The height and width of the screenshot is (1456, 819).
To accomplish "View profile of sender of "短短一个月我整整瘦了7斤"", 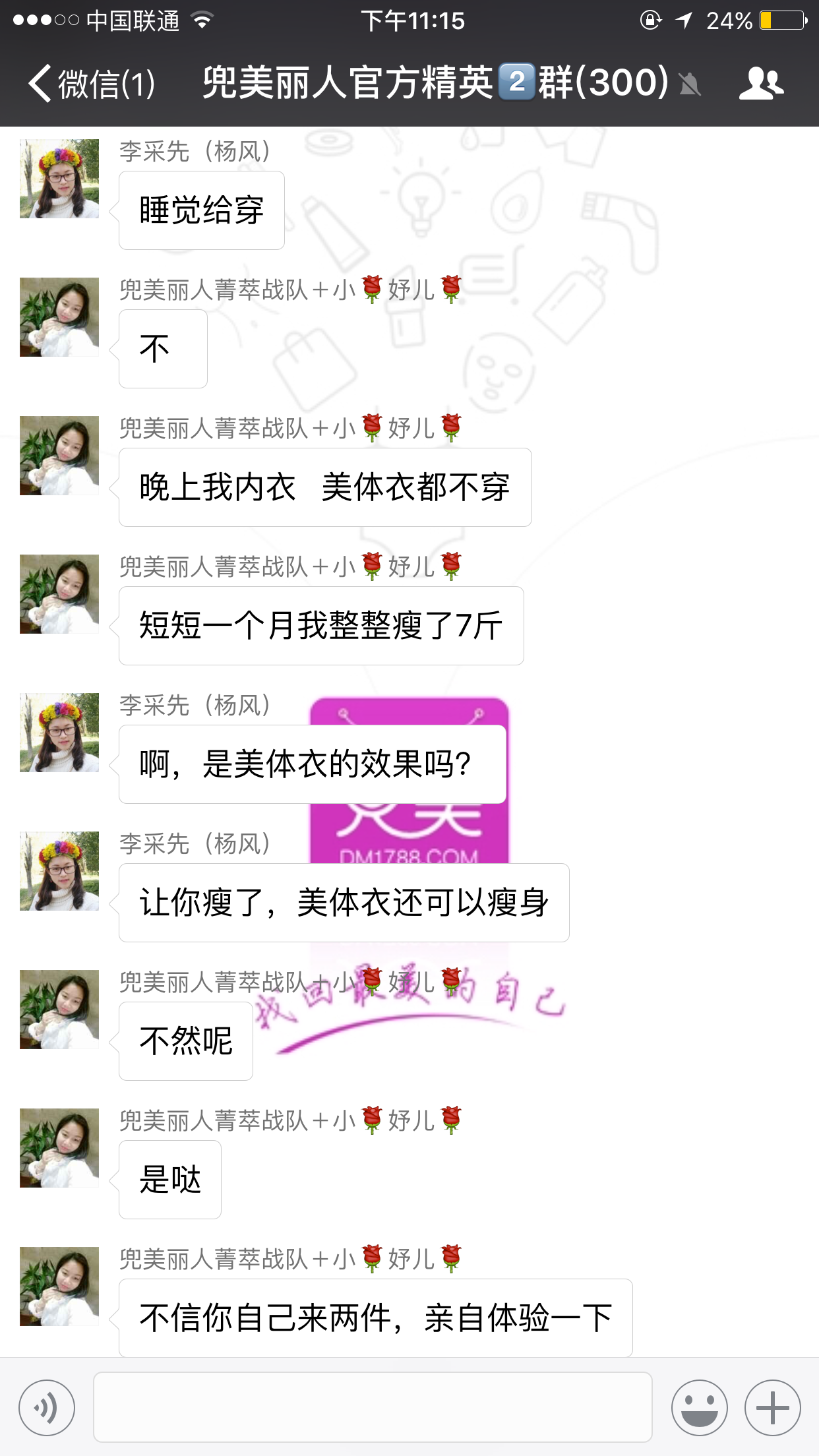I will [x=59, y=594].
